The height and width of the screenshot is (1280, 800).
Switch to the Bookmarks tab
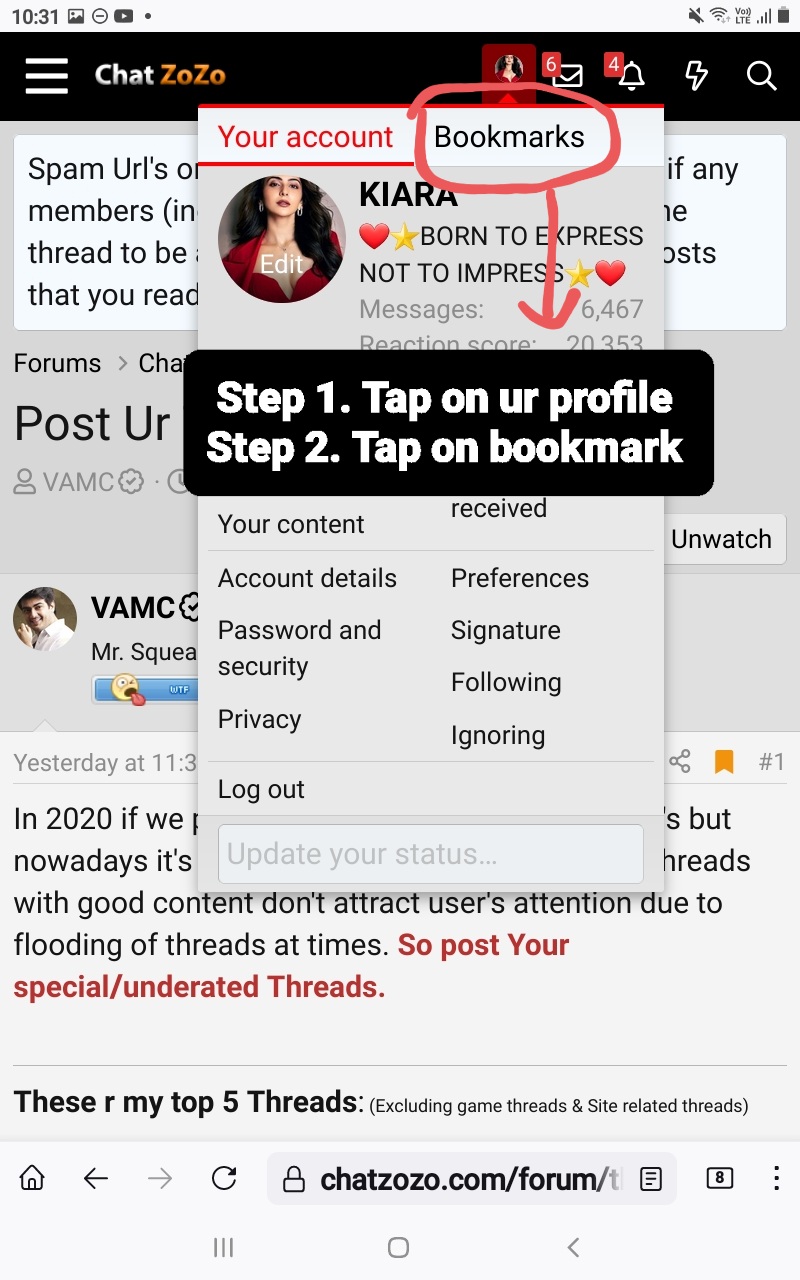pos(509,137)
